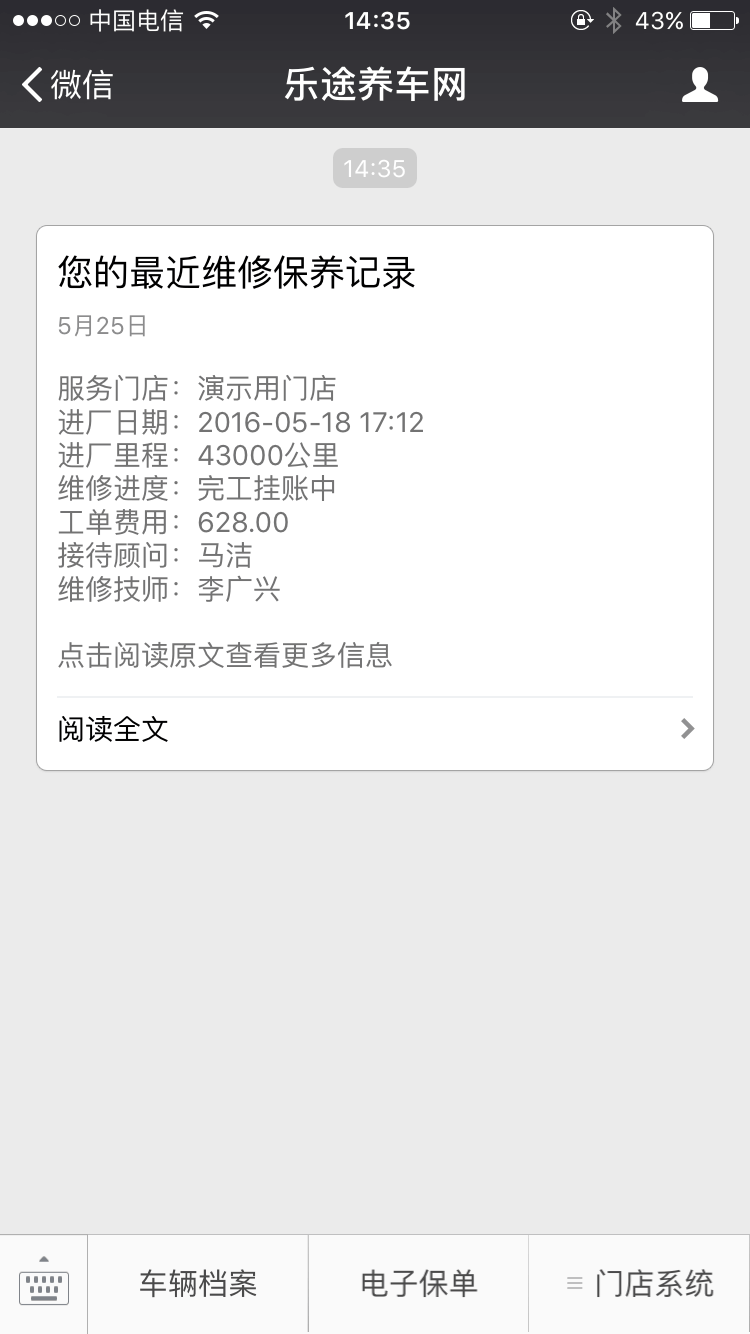Open the 您的最近维修保养记录 message card
Image resolution: width=750 pixels, height=1334 pixels.
tap(375, 498)
